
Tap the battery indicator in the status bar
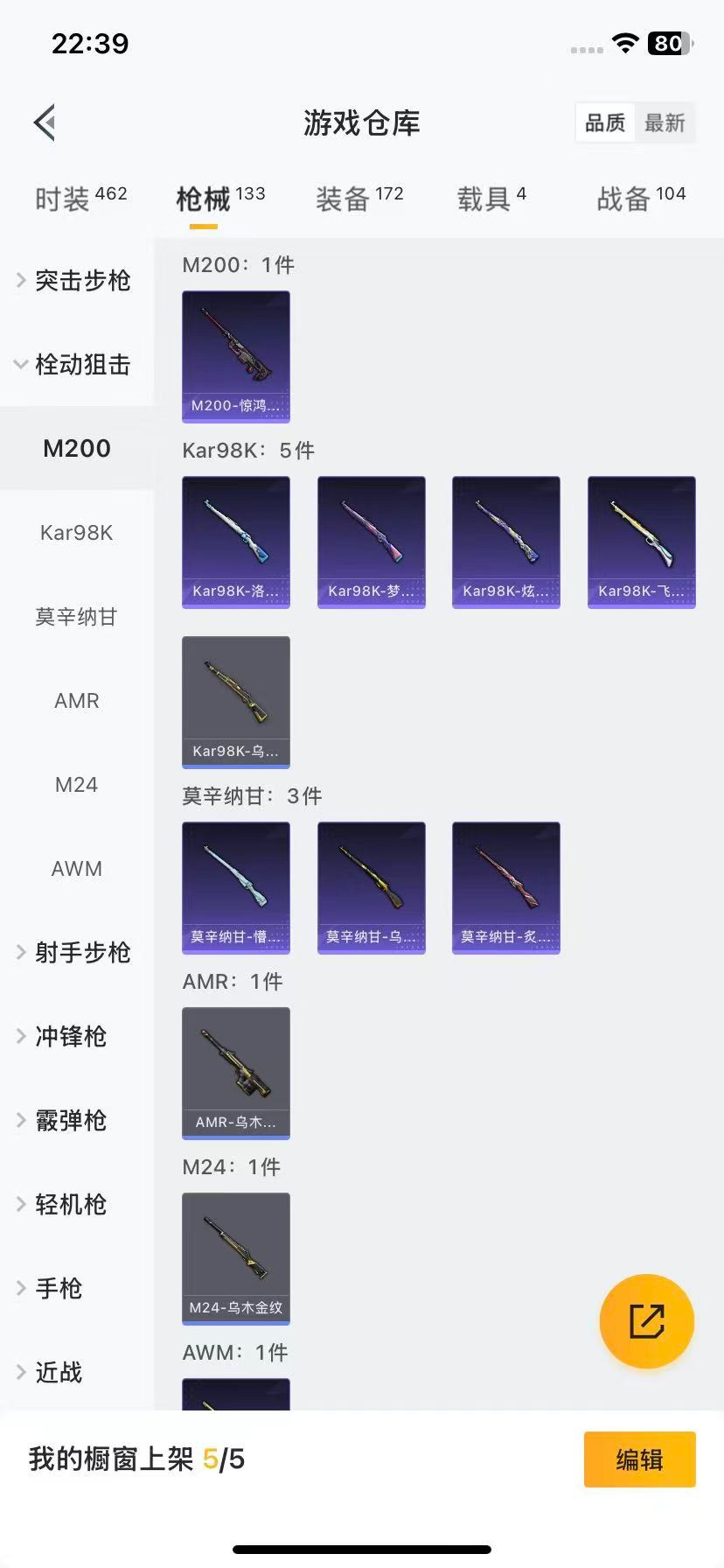(x=667, y=43)
